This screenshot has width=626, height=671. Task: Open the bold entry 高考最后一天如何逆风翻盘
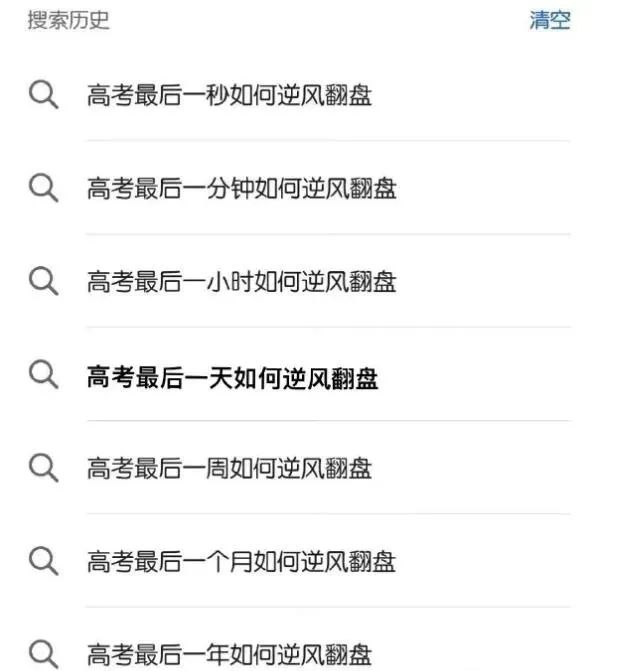232,376
